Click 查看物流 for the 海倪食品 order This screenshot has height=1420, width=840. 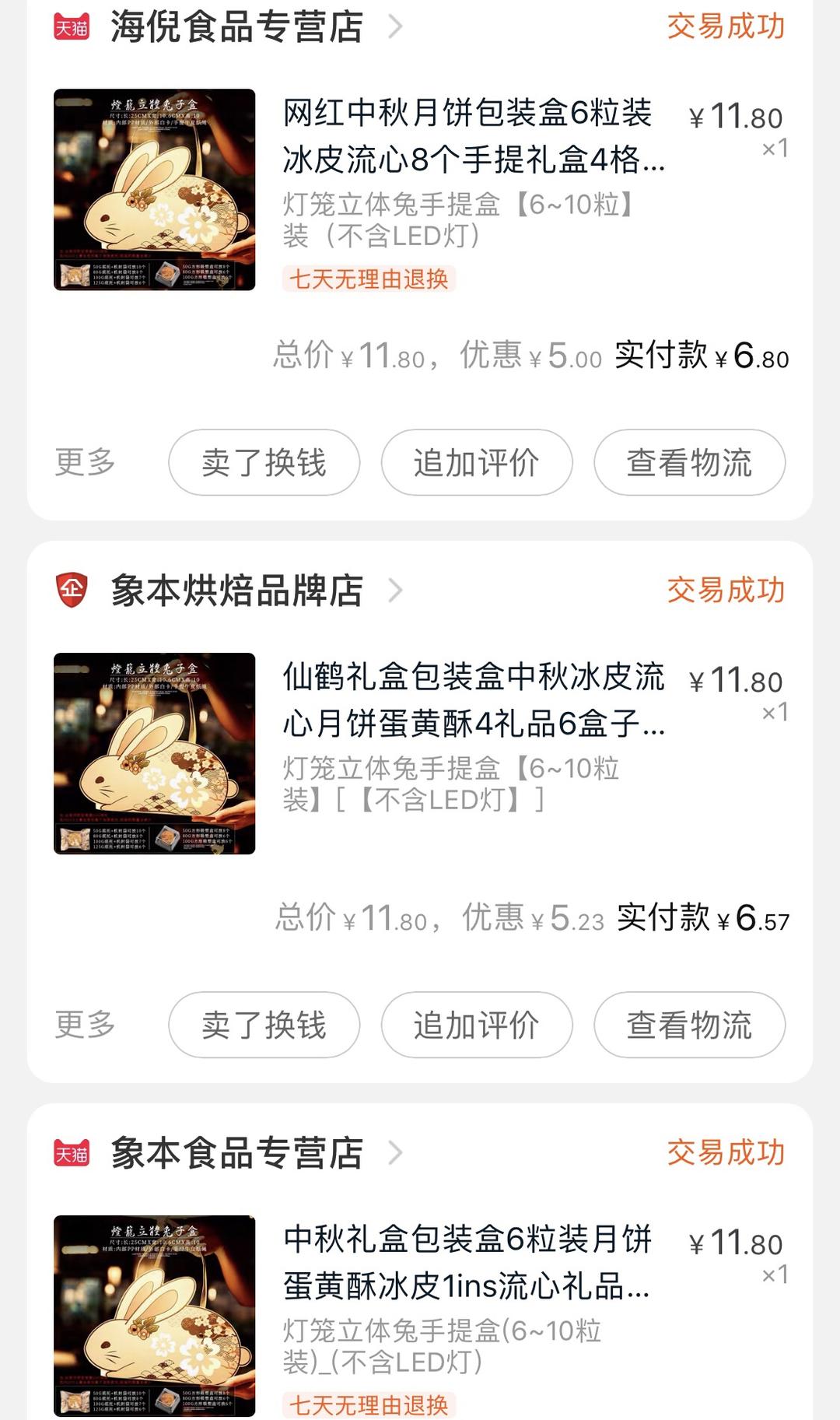pyautogui.click(x=688, y=462)
